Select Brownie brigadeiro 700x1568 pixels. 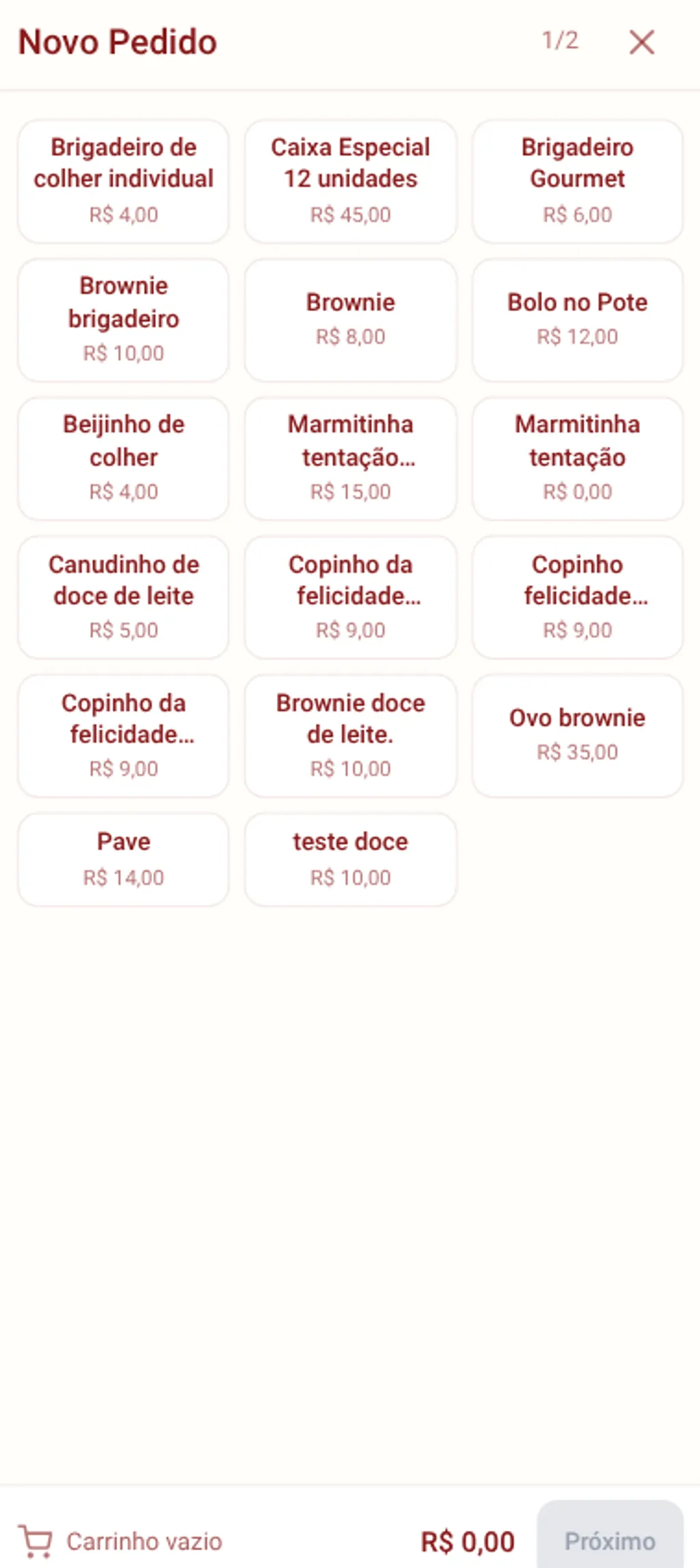pyautogui.click(x=123, y=319)
